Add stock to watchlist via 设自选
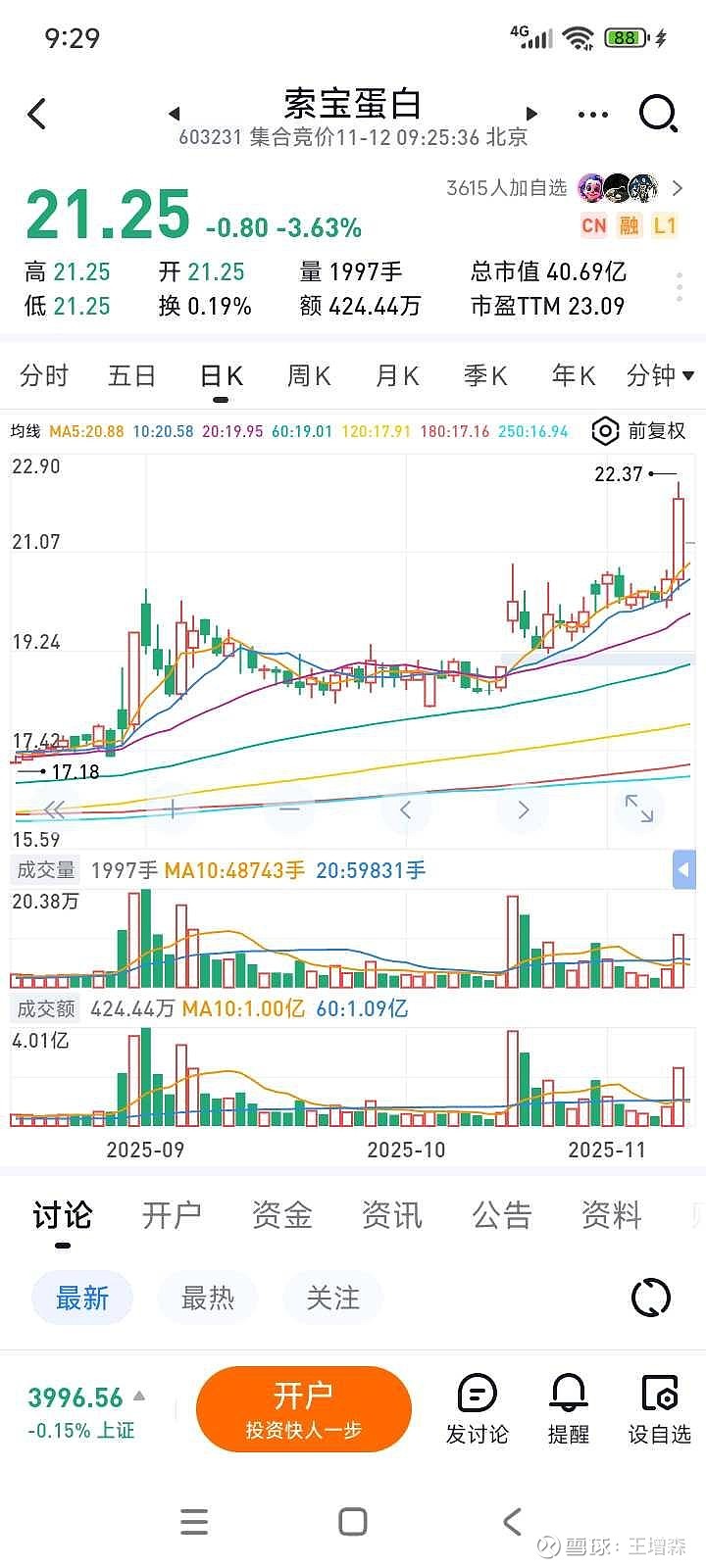The width and height of the screenshot is (706, 1568). click(659, 1409)
